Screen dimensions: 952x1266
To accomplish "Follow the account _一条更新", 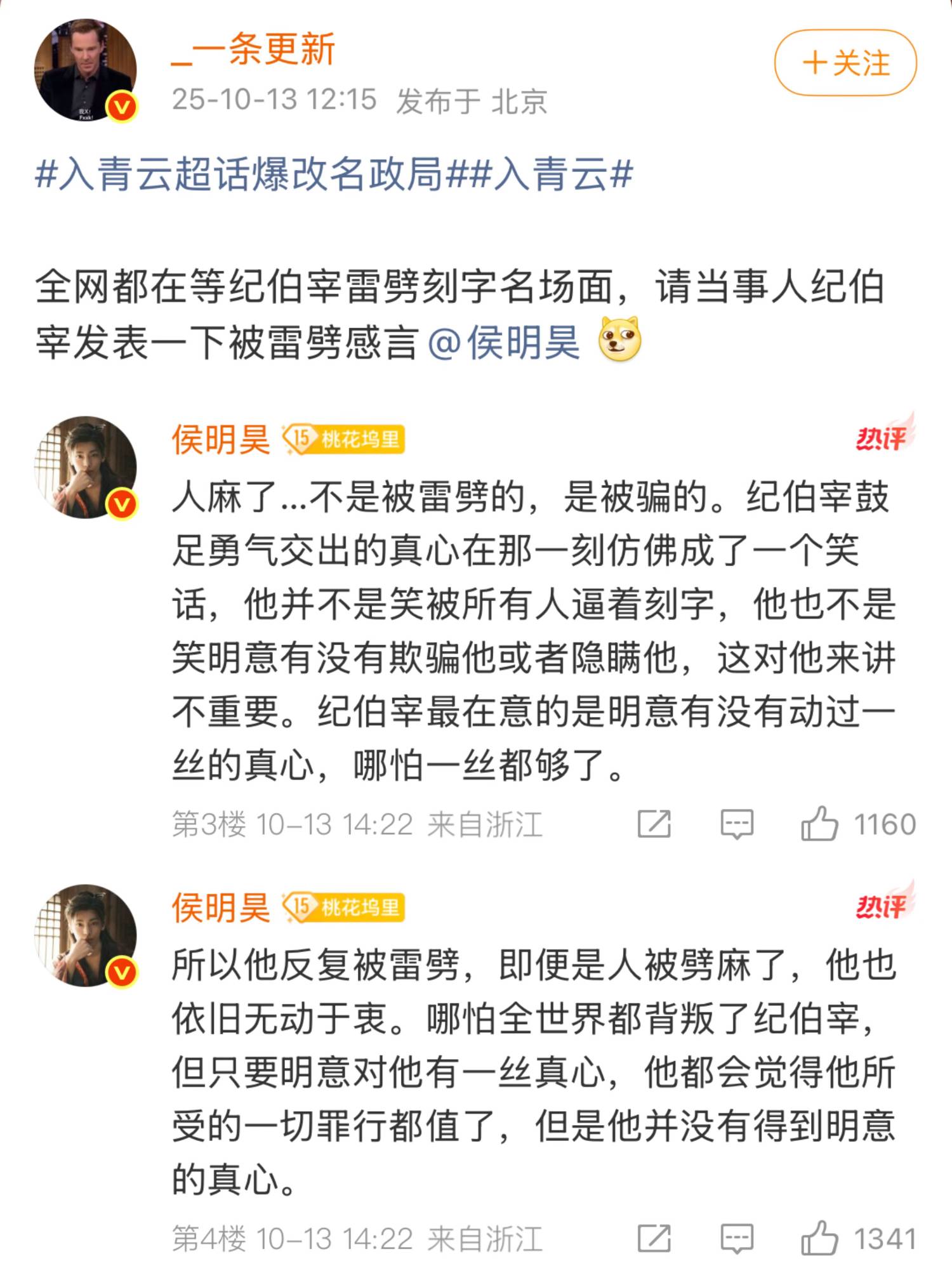I will click(x=845, y=63).
